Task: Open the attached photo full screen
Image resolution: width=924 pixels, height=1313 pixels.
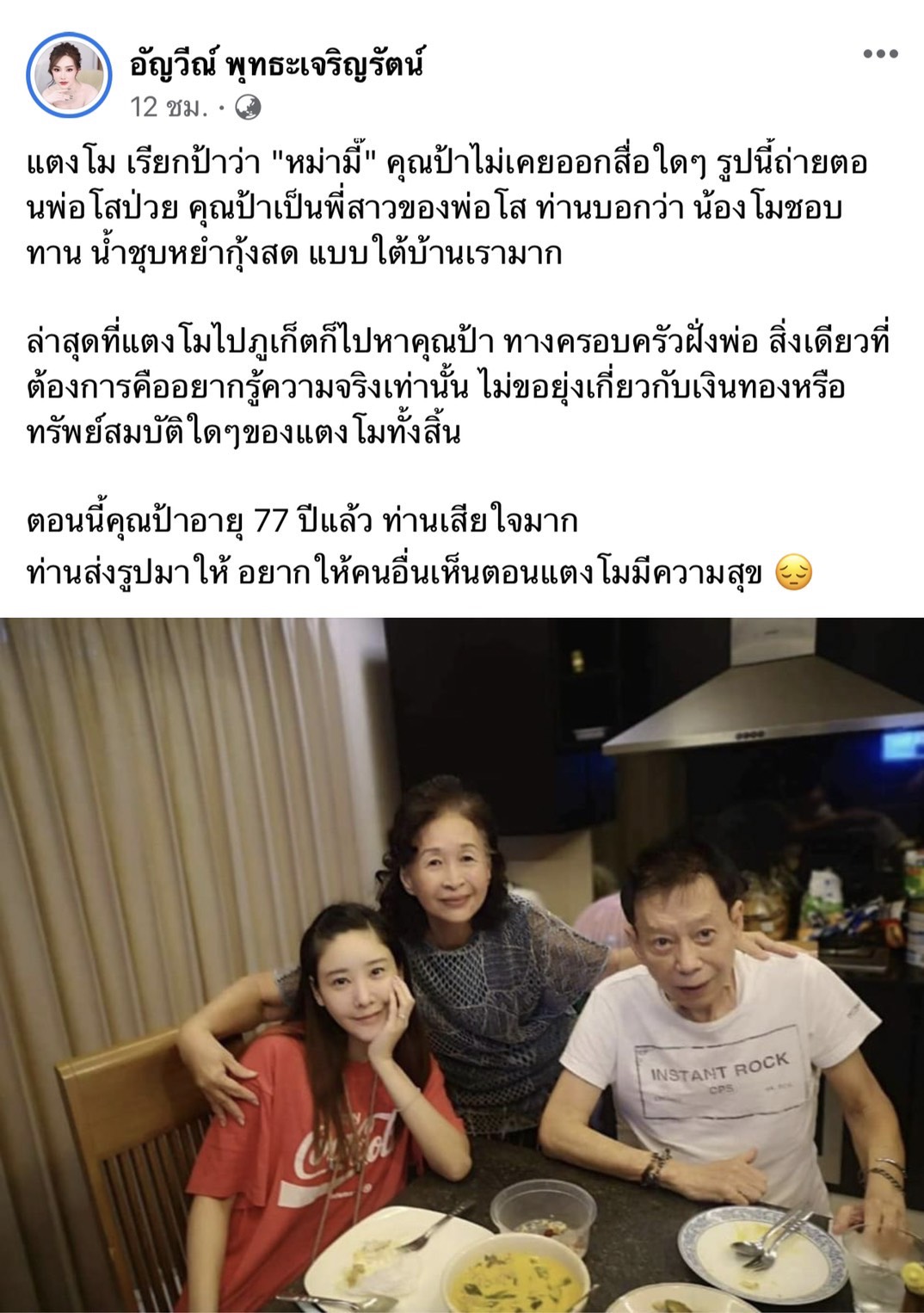Action: click(462, 964)
